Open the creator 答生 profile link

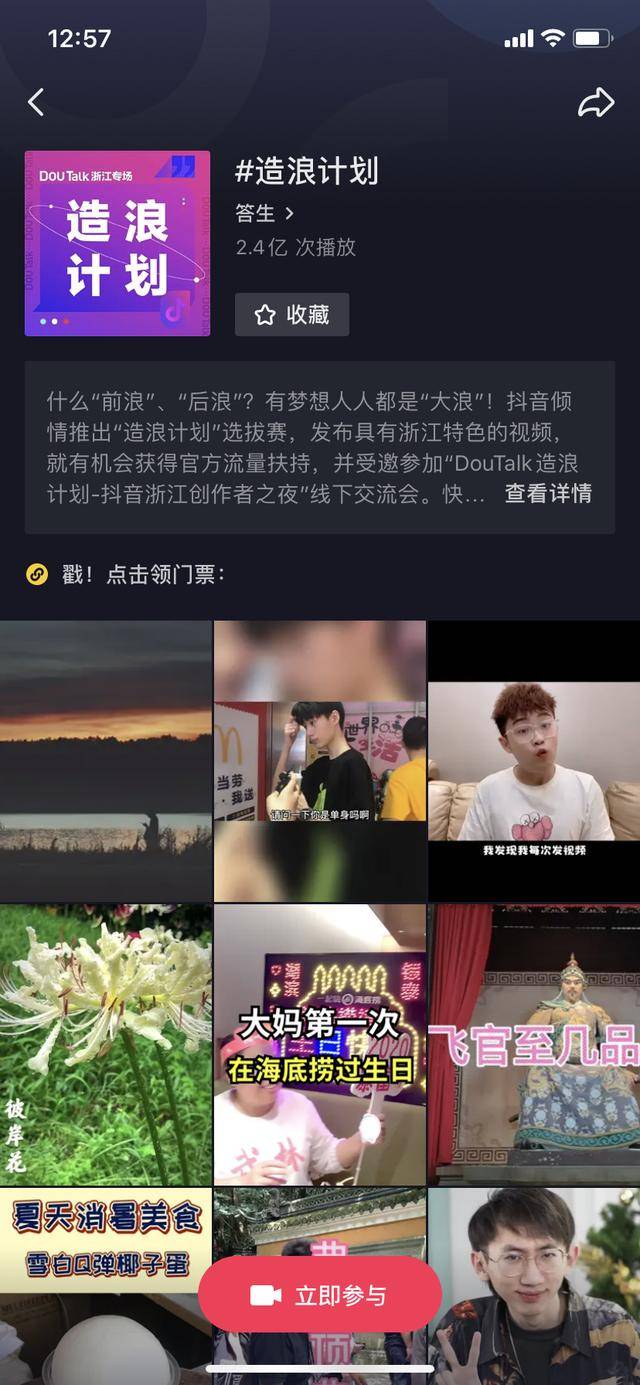pyautogui.click(x=265, y=213)
